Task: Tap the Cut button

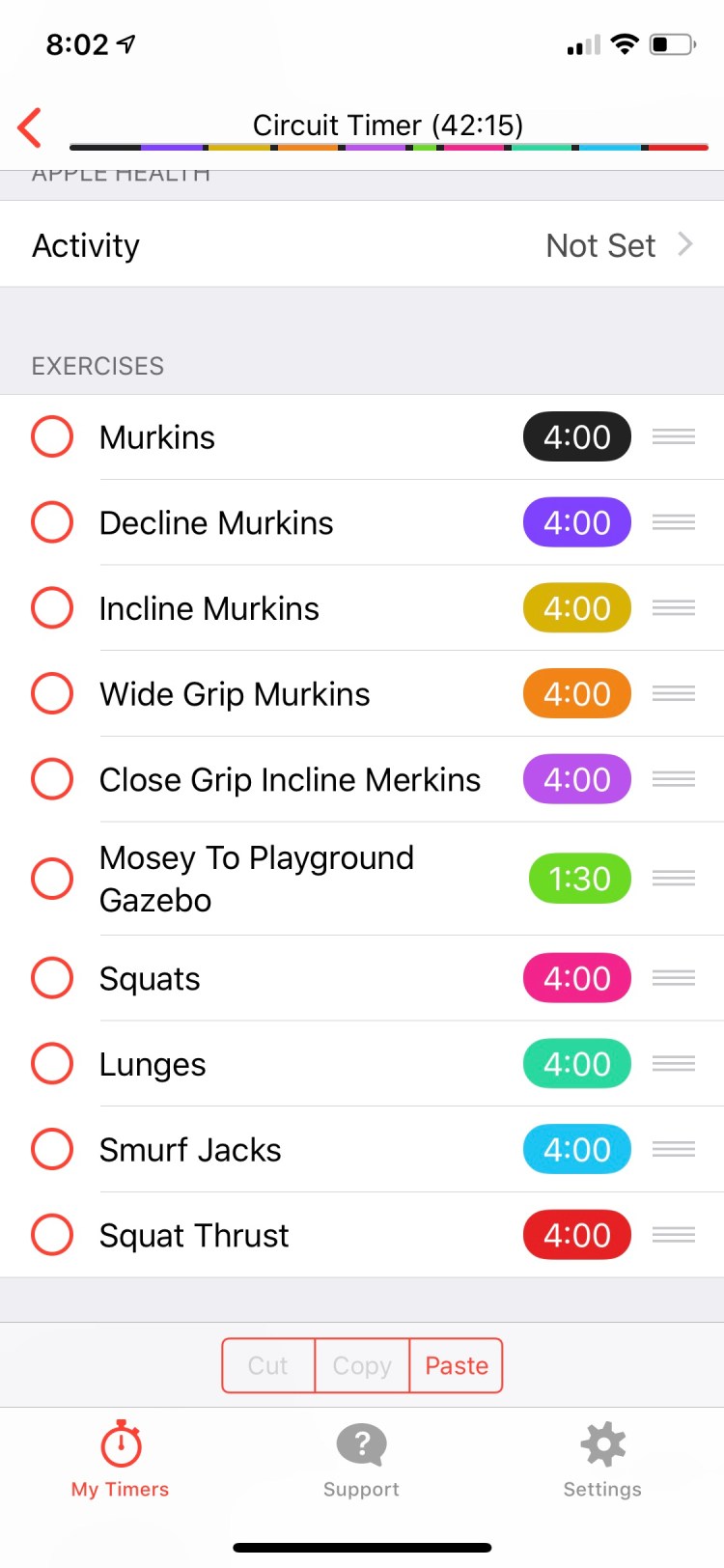Action: click(268, 1365)
